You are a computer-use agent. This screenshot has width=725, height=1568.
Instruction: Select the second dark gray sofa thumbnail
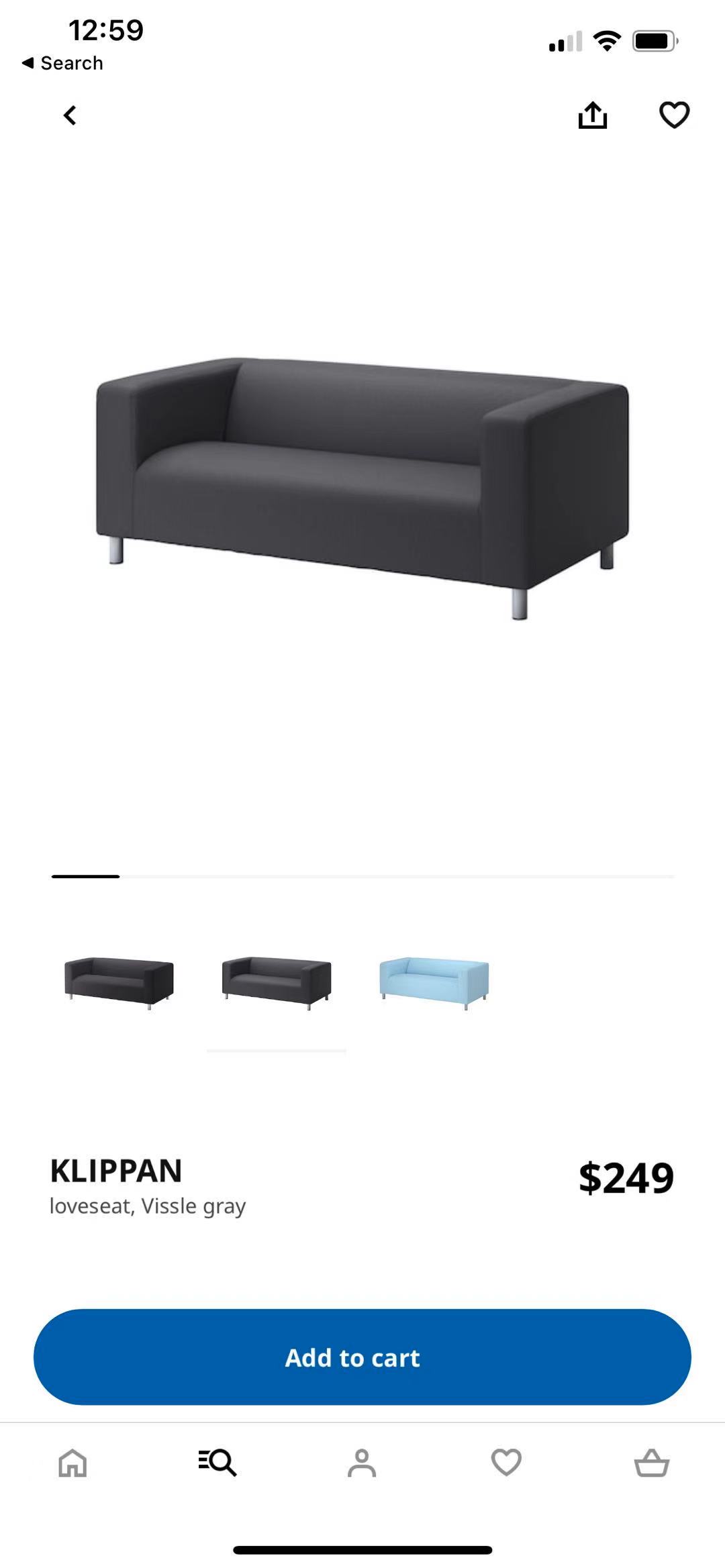(x=277, y=982)
